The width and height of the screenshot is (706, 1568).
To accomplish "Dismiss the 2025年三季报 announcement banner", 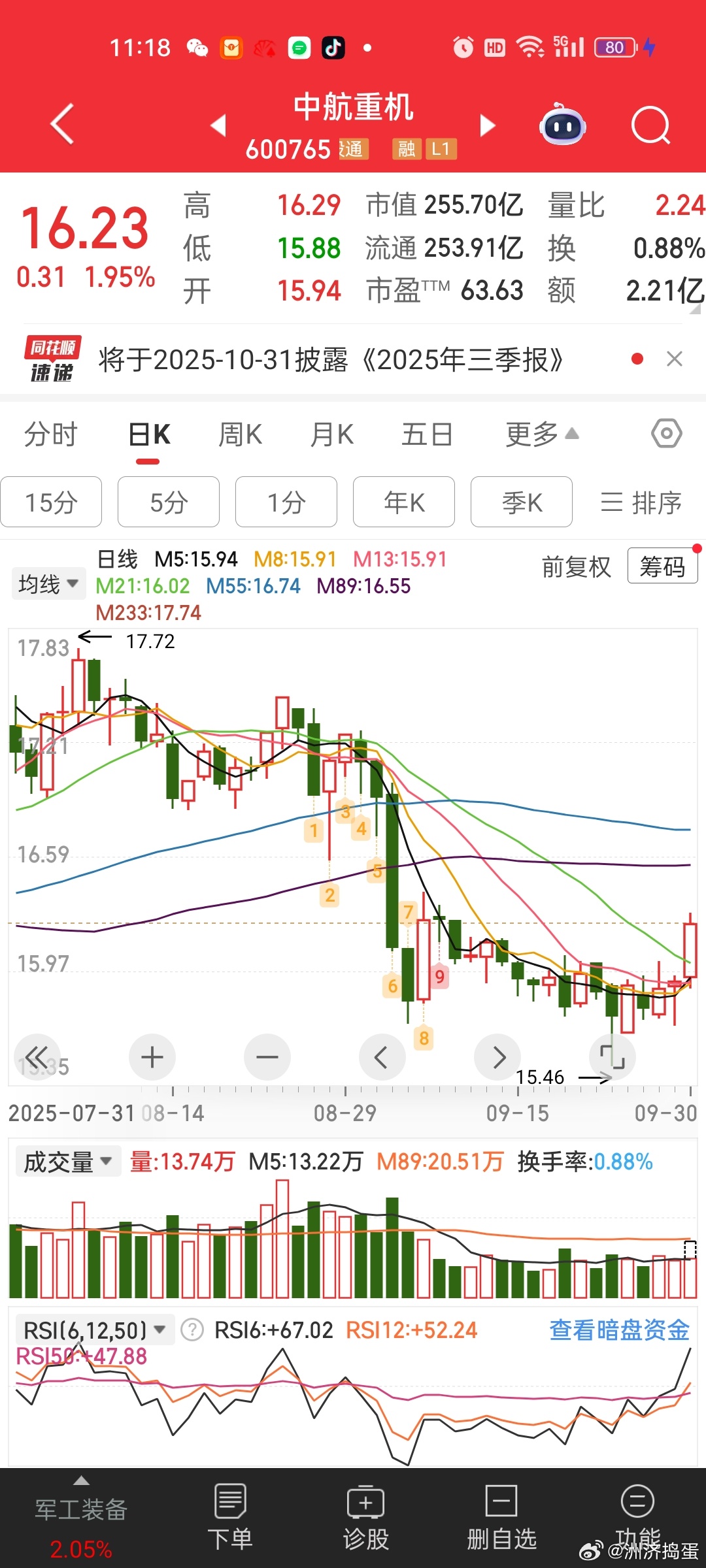I will pyautogui.click(x=675, y=359).
